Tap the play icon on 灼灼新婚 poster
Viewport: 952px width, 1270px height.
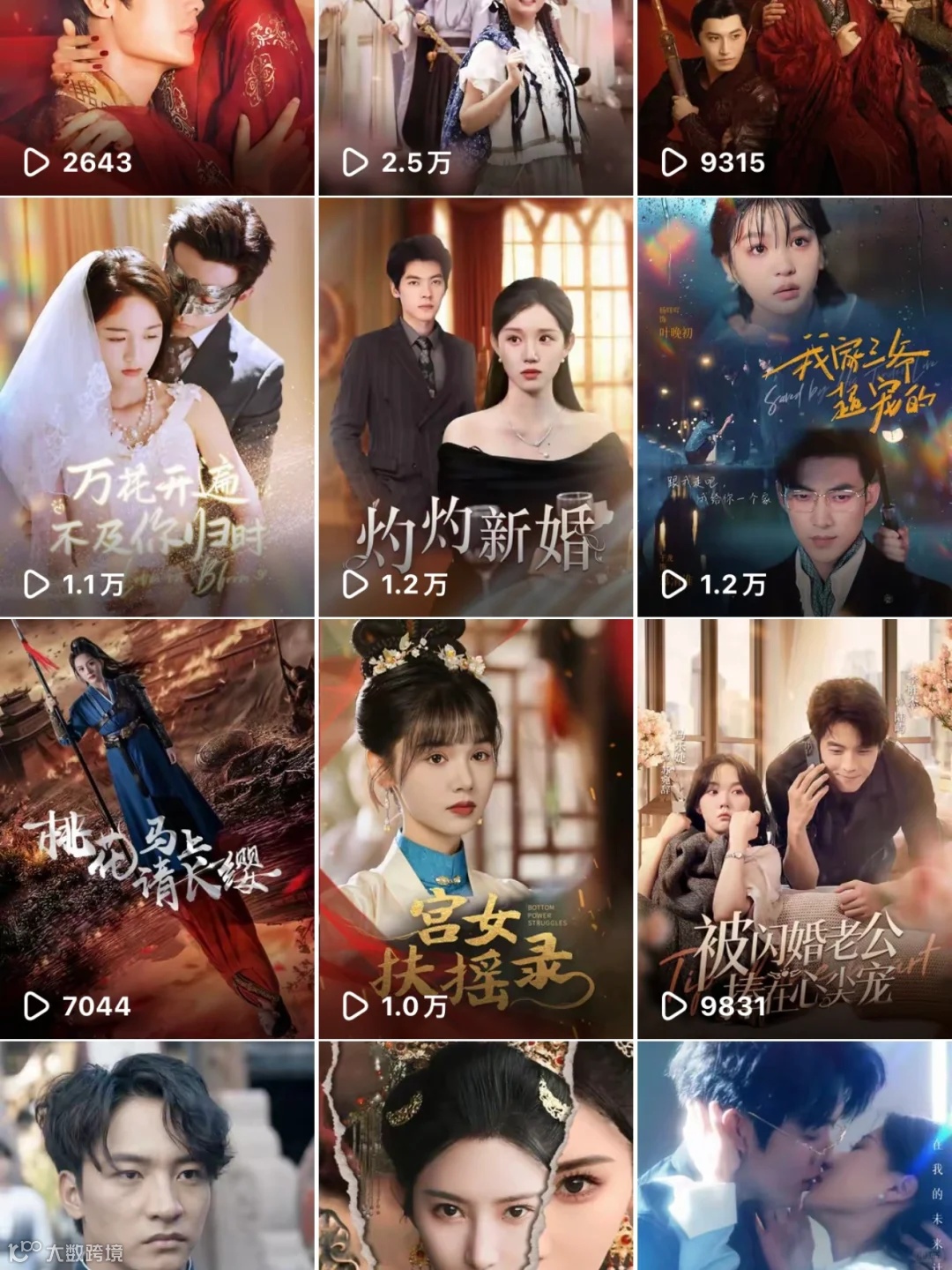point(356,582)
